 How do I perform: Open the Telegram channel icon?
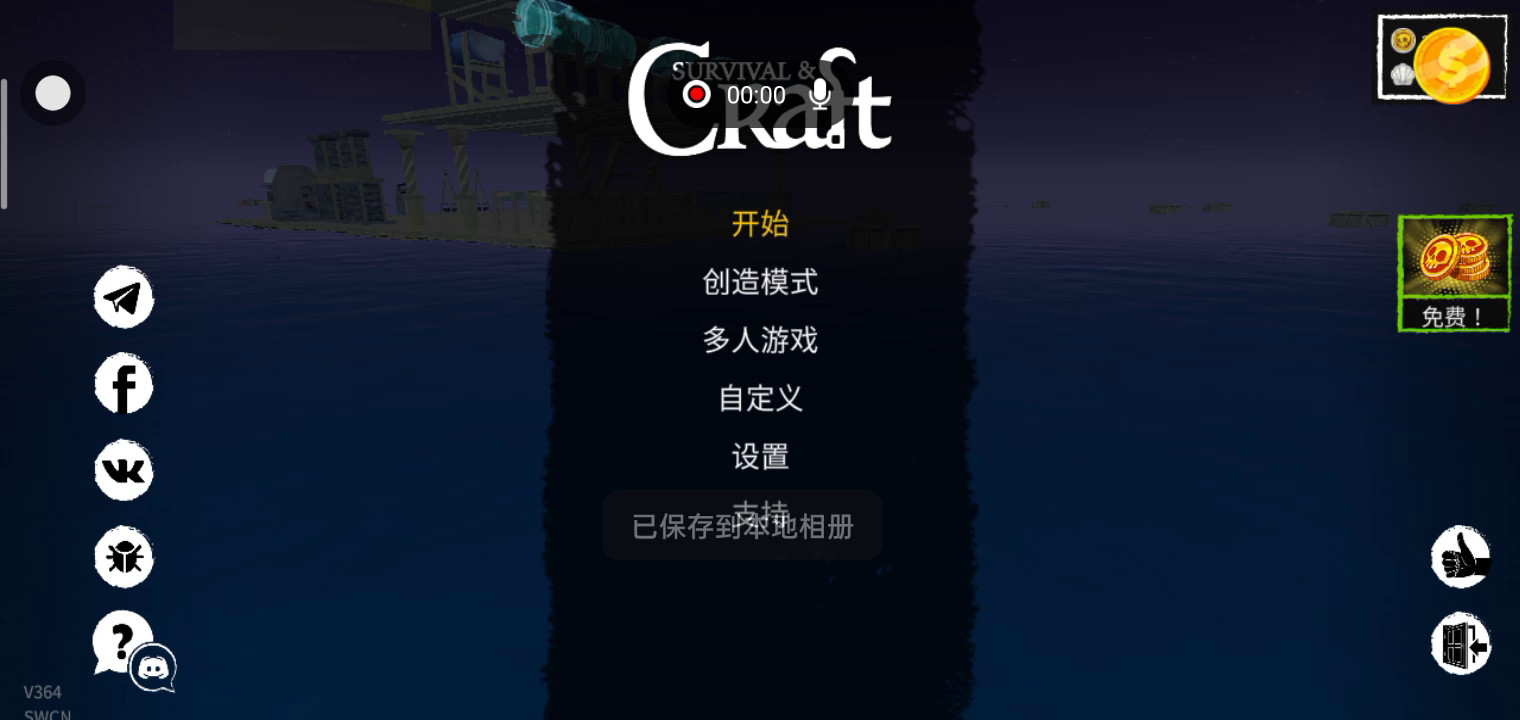point(124,297)
